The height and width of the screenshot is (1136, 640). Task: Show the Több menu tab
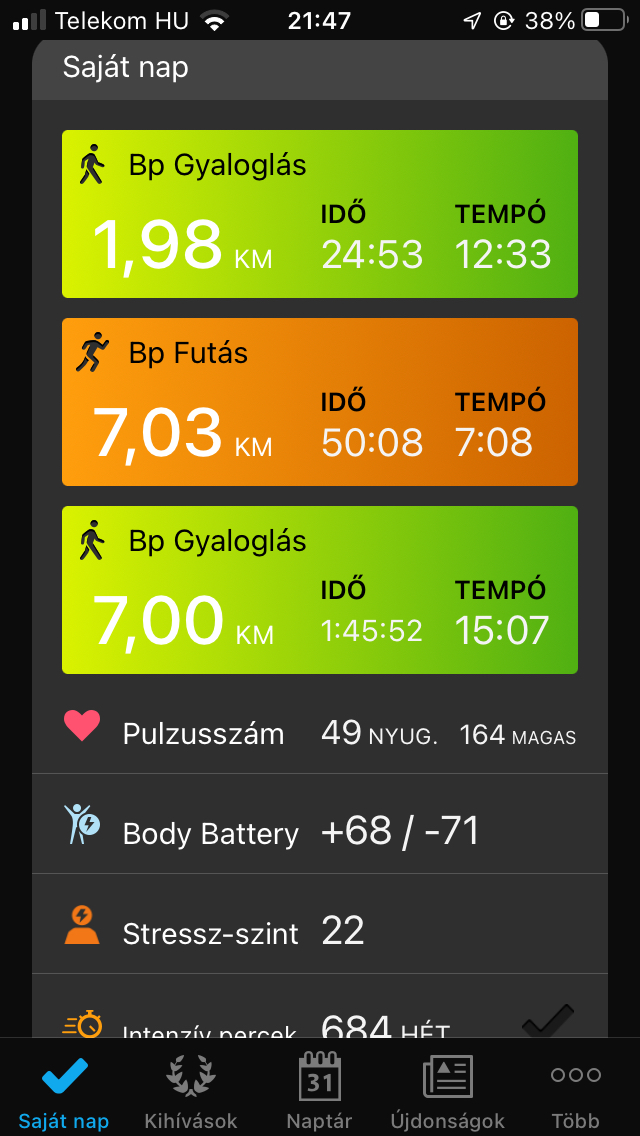point(575,1092)
